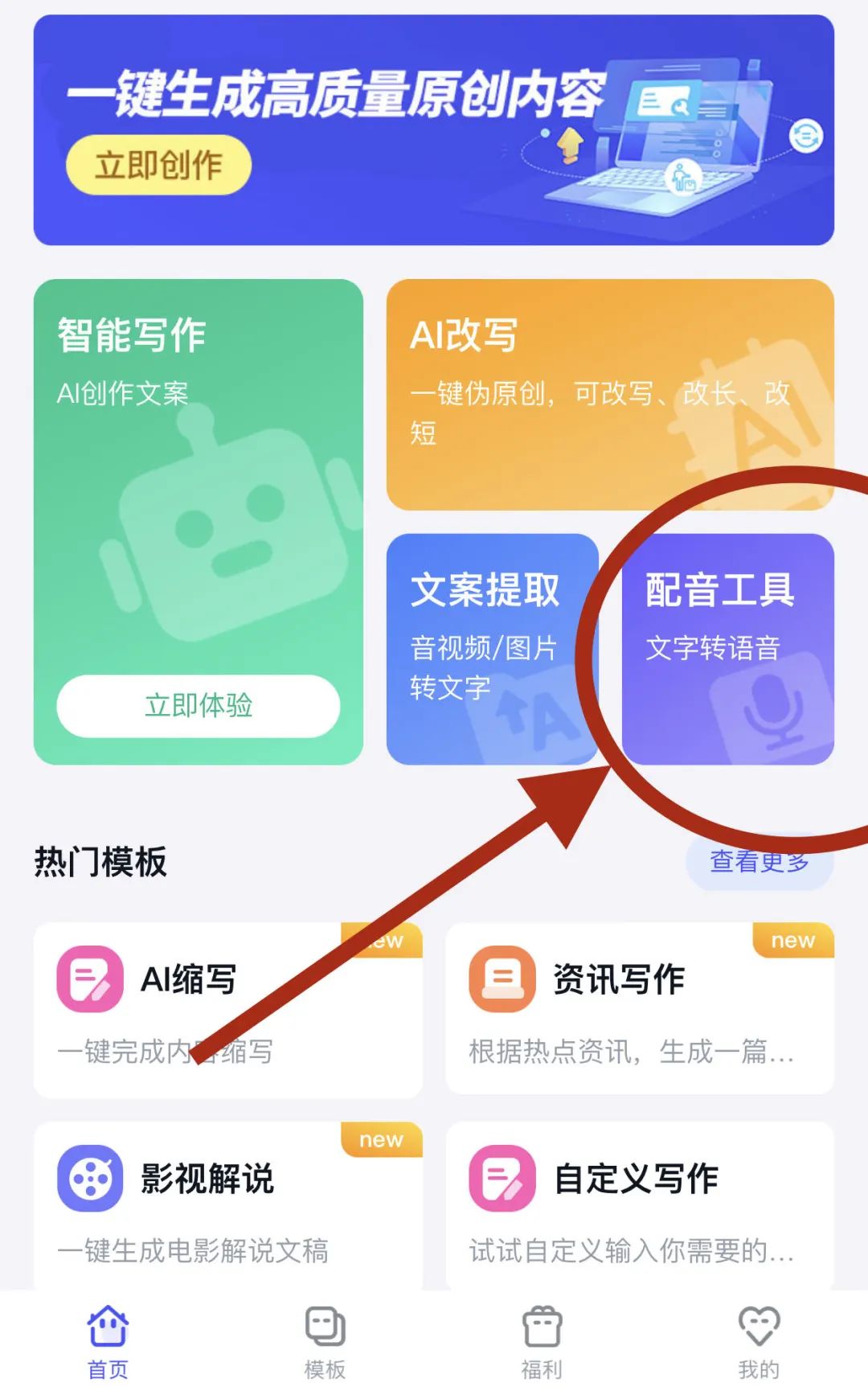868x1391 pixels.
Task: Open the 资讯写作 template
Action: (x=639, y=1009)
